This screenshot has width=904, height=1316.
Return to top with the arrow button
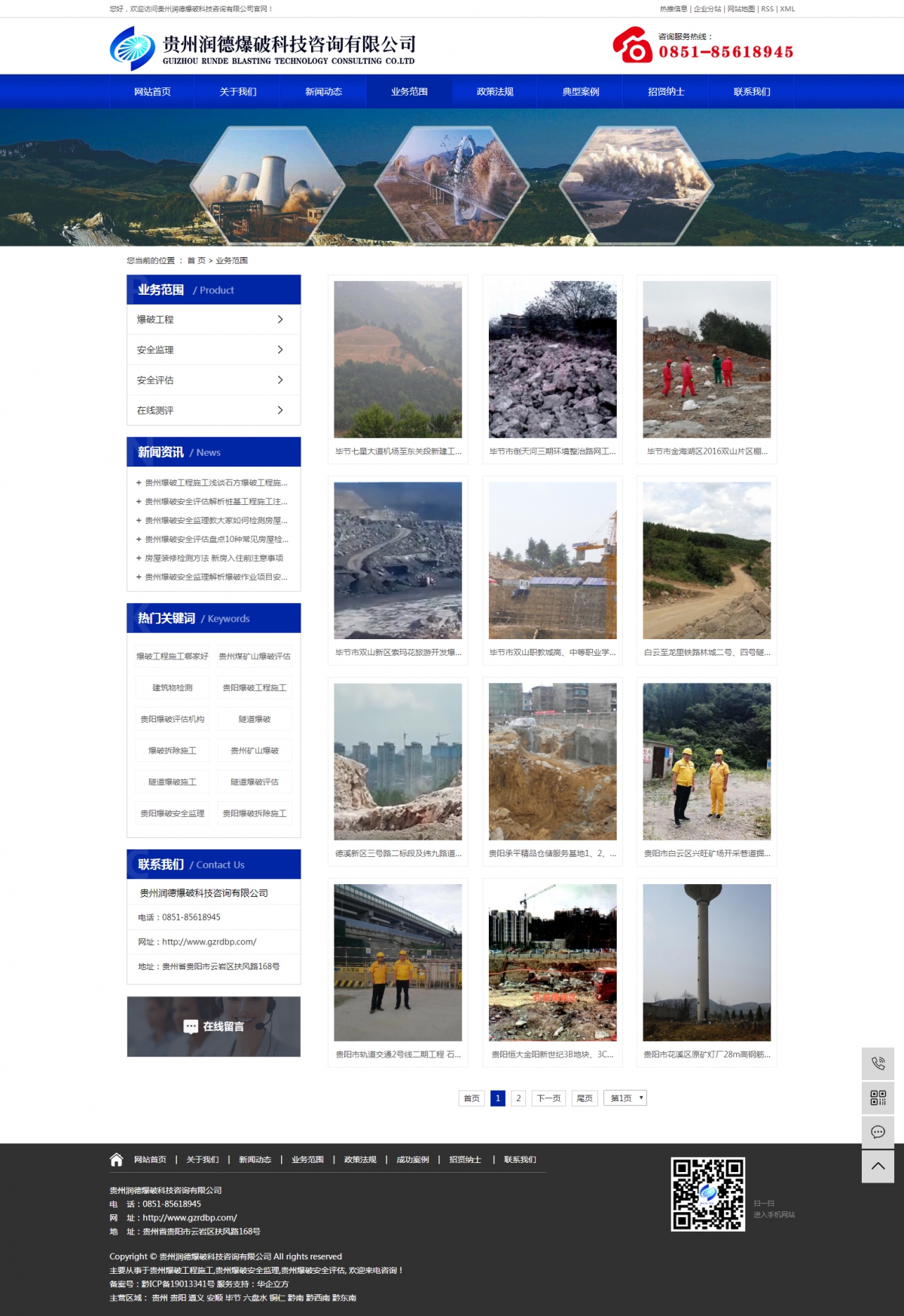pyautogui.click(x=878, y=1166)
